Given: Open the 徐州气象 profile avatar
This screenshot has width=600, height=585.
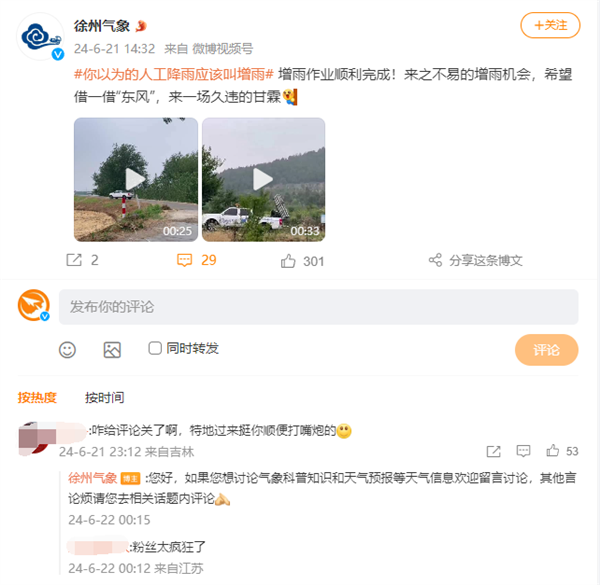Looking at the screenshot, I should pyautogui.click(x=42, y=38).
